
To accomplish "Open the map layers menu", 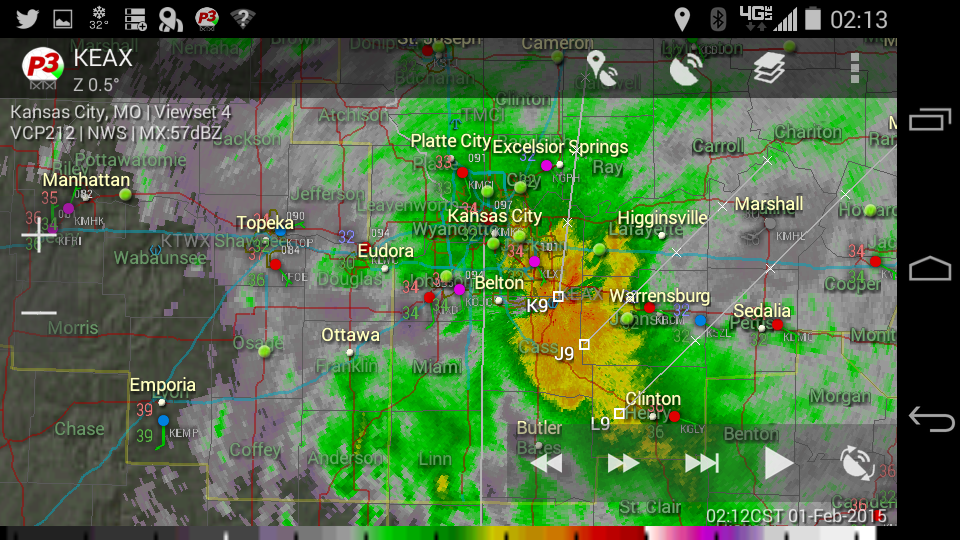I will coord(769,68).
